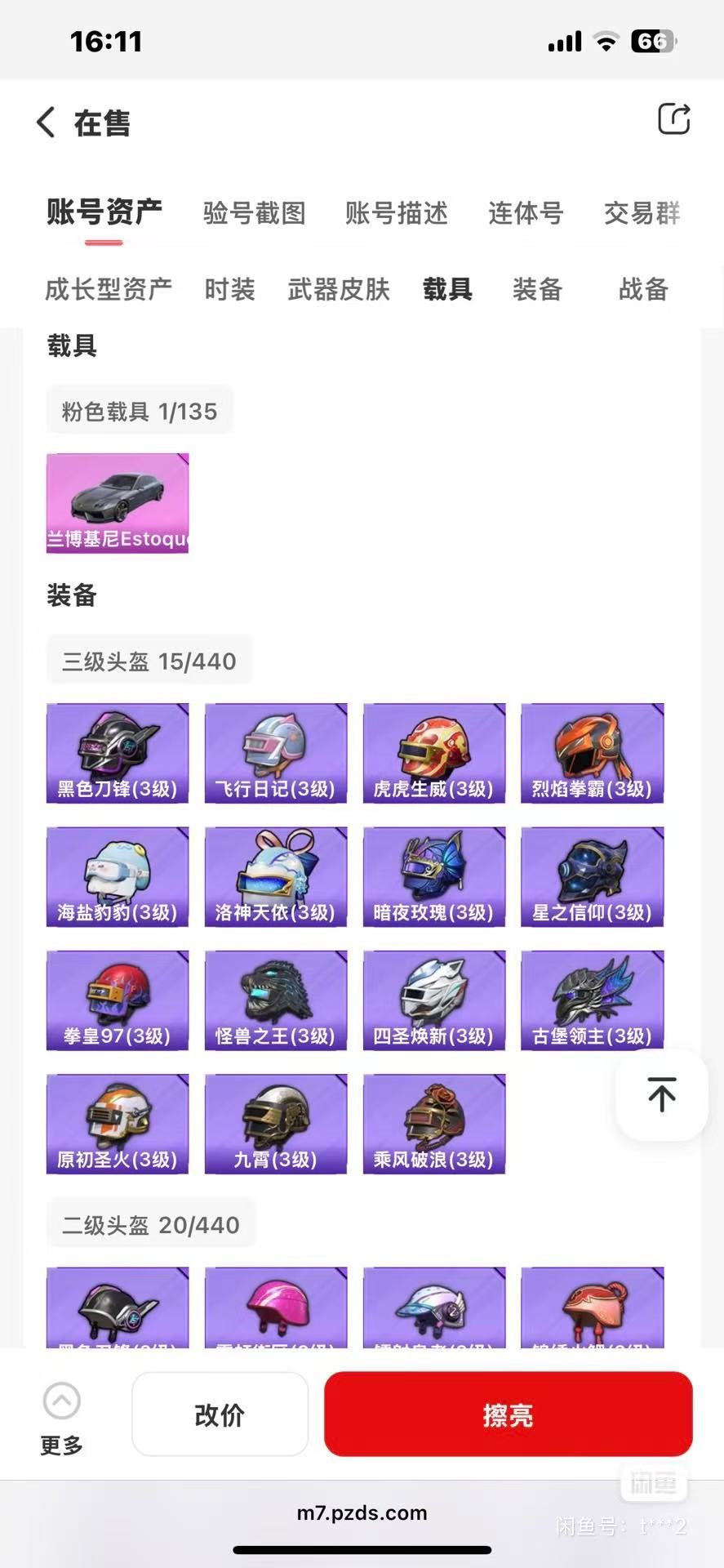The image size is (724, 1568).
Task: Switch to the 验号截图 tab
Action: tap(254, 213)
